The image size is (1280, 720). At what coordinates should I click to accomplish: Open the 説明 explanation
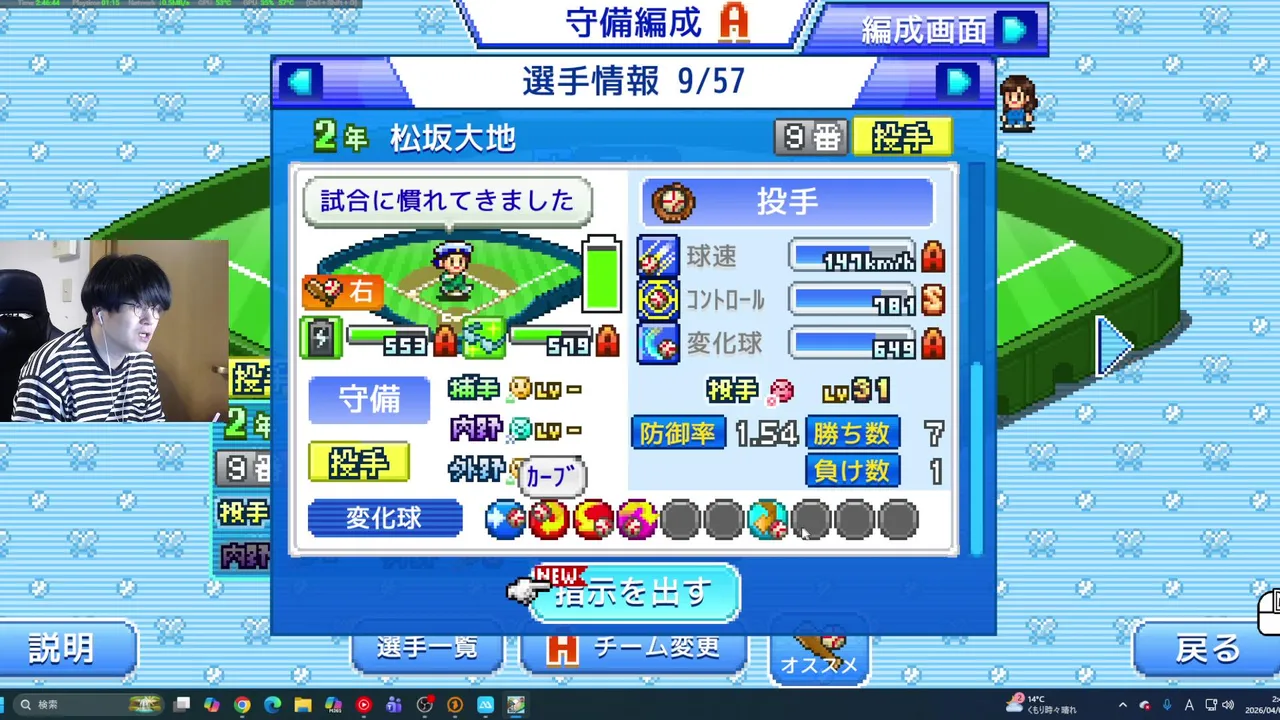pyautogui.click(x=64, y=650)
